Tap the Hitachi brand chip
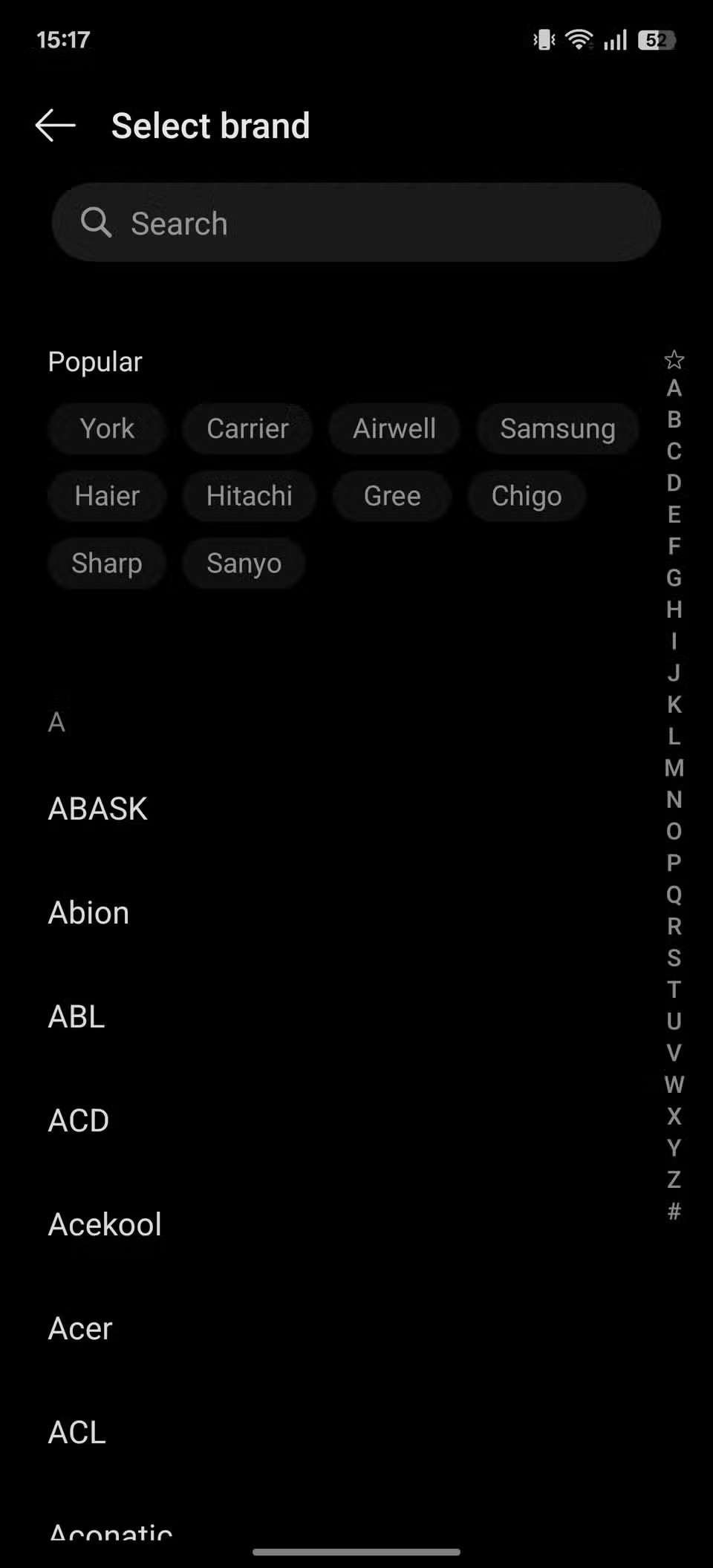Screen dimensions: 713x1568 [250, 495]
